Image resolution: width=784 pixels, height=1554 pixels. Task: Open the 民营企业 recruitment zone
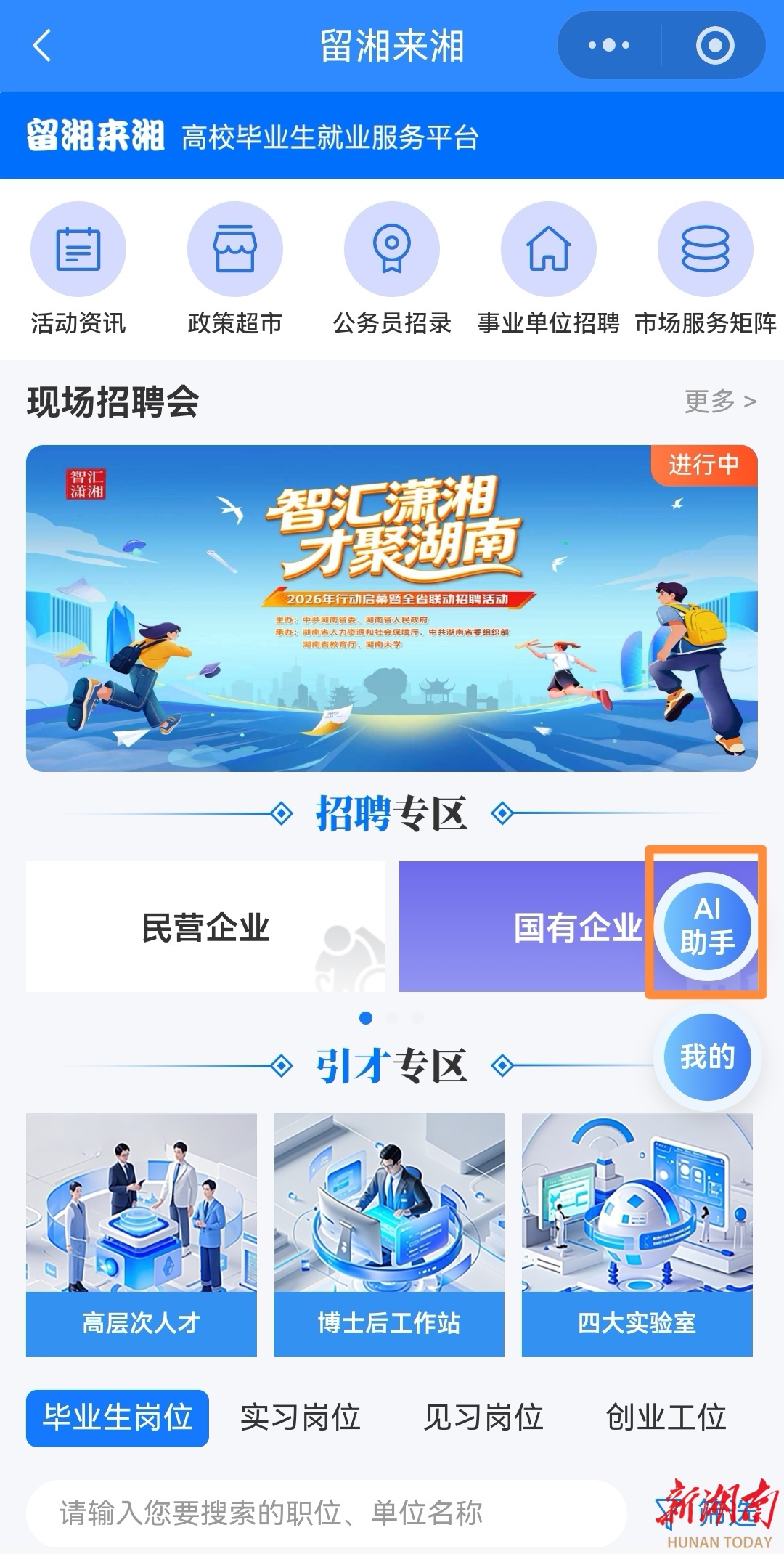[x=205, y=927]
